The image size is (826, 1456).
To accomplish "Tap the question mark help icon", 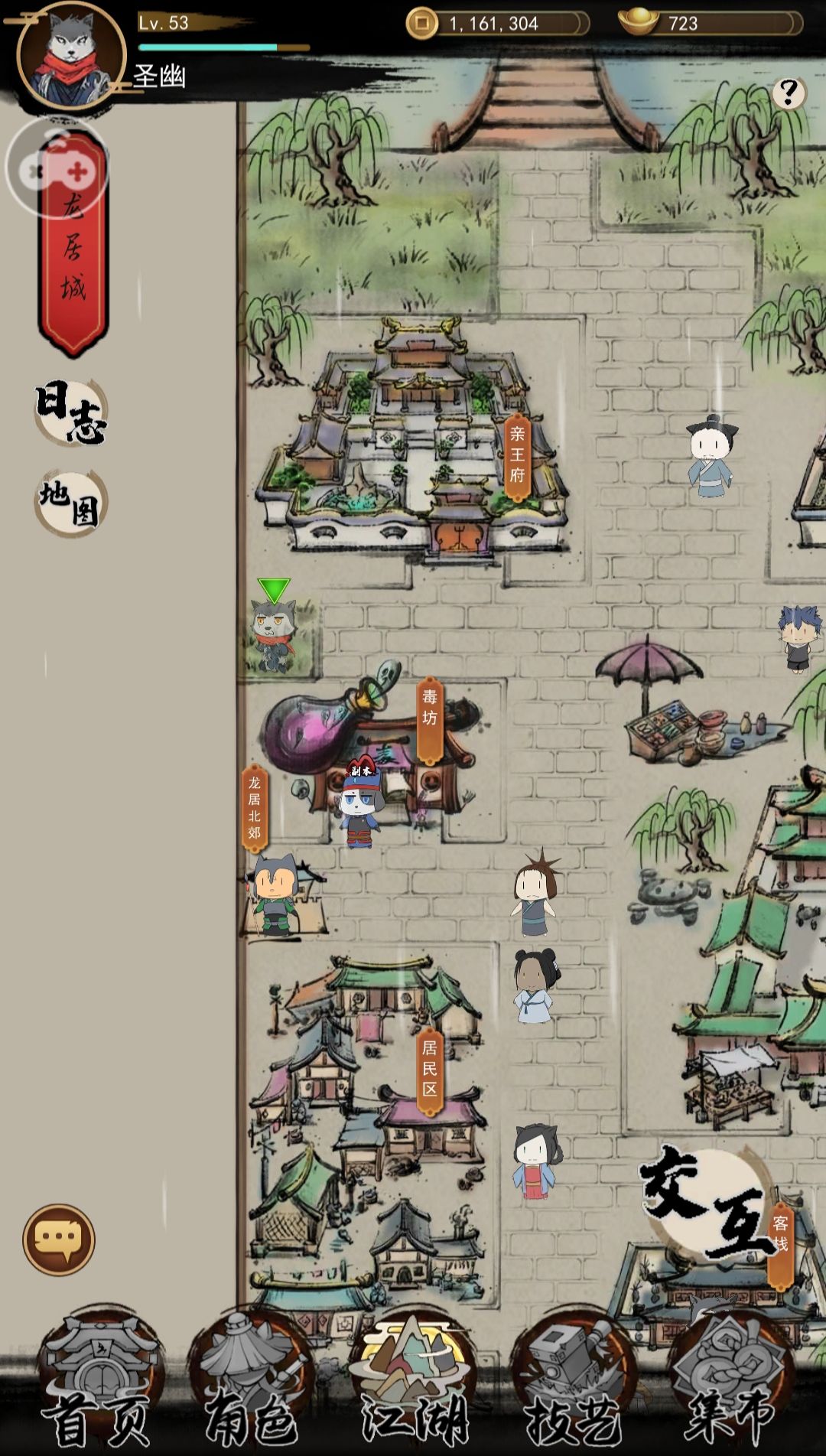I will [788, 93].
